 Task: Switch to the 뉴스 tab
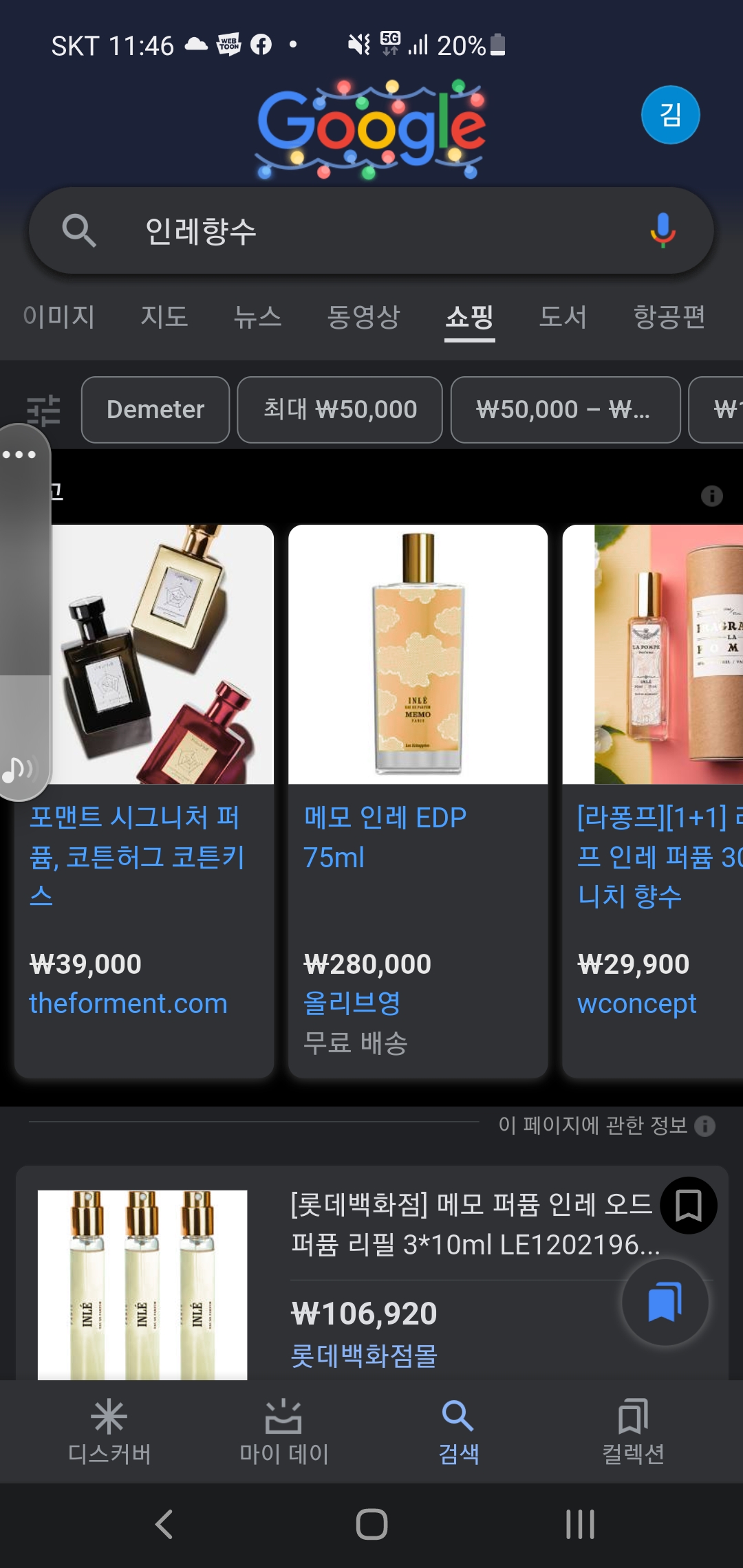coord(258,317)
